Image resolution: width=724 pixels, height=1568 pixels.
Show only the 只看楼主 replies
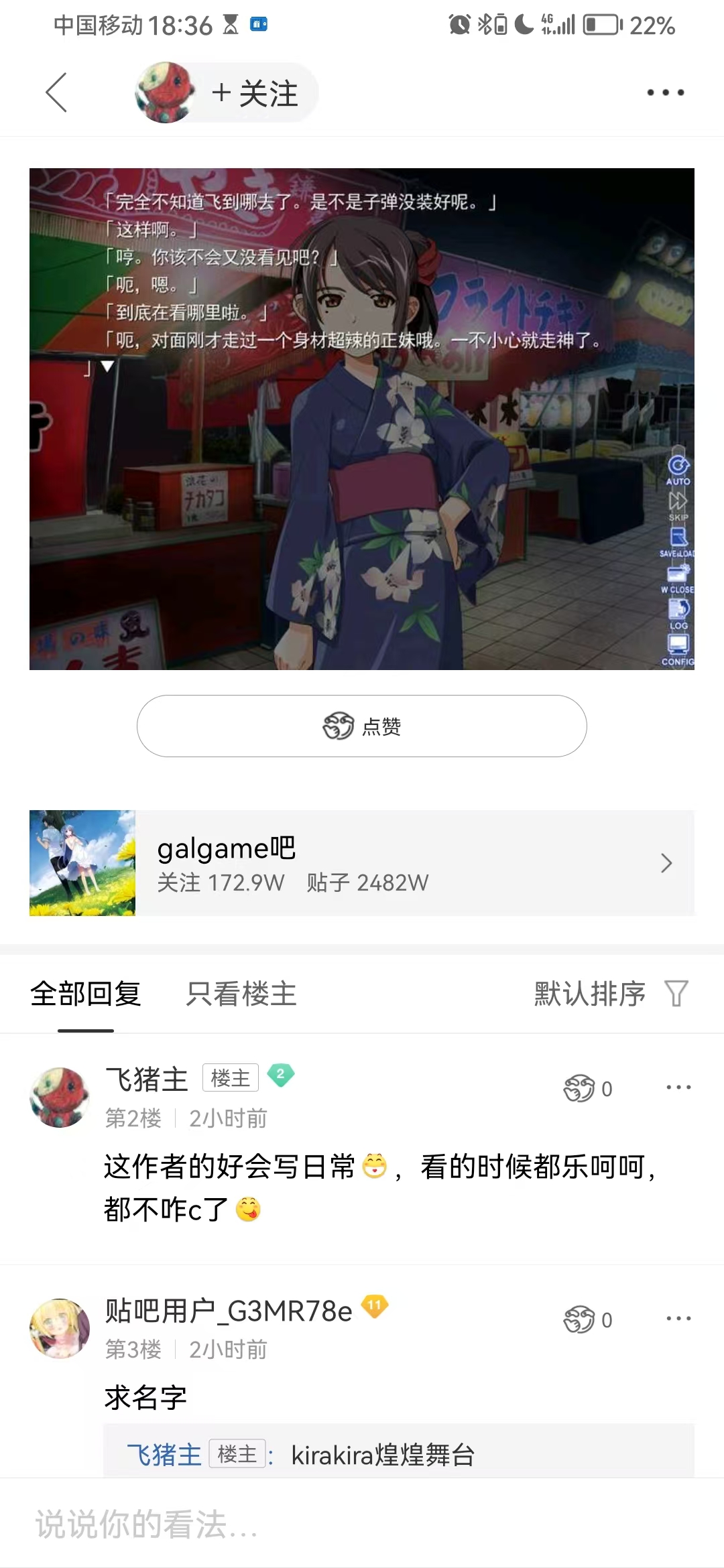(241, 994)
